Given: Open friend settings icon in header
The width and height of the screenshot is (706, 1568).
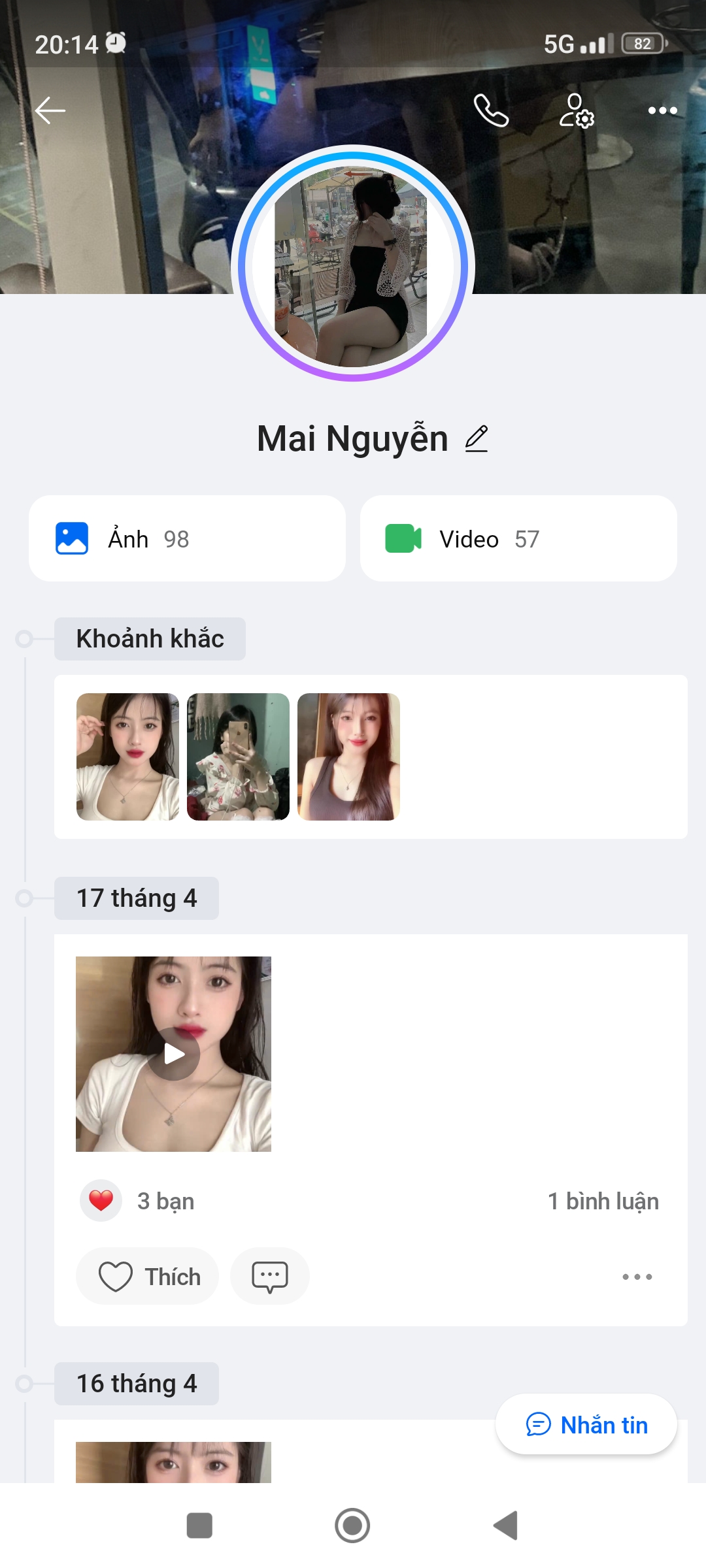Looking at the screenshot, I should coord(576,110).
